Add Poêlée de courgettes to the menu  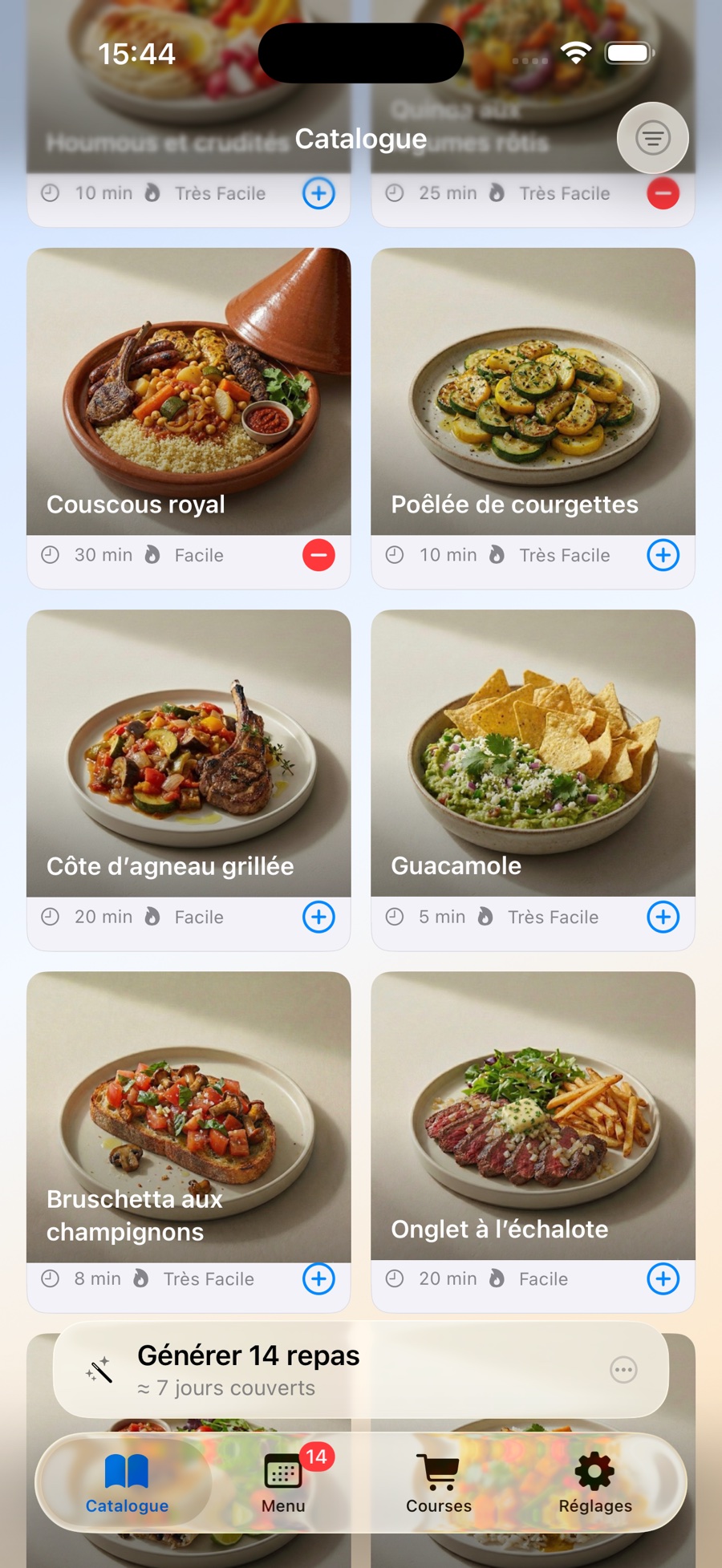[x=663, y=554]
